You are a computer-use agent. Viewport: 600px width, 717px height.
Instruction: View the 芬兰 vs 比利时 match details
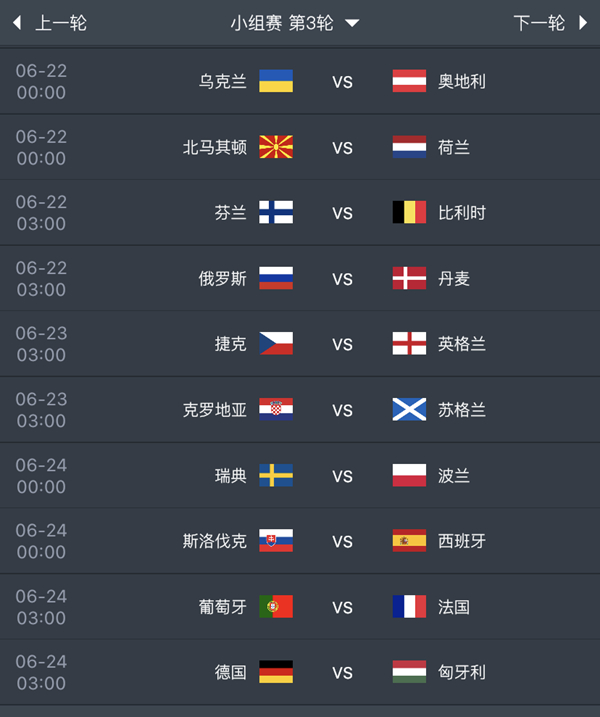point(342,213)
